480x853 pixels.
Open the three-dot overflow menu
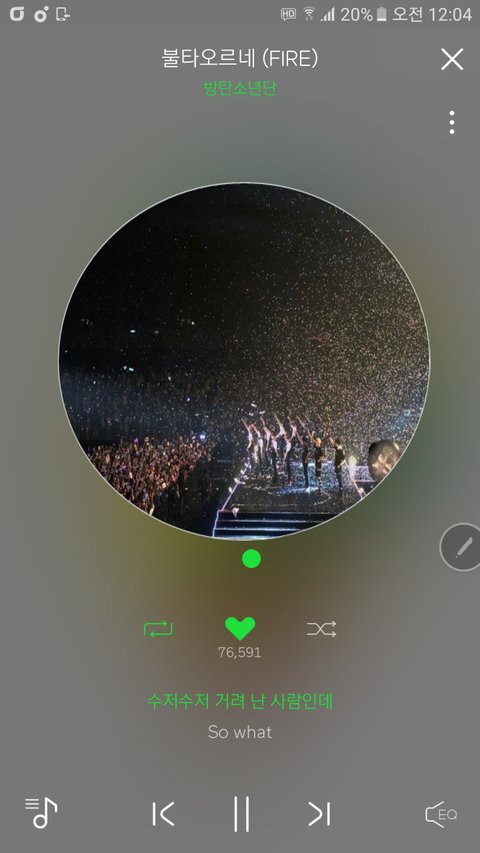[452, 122]
